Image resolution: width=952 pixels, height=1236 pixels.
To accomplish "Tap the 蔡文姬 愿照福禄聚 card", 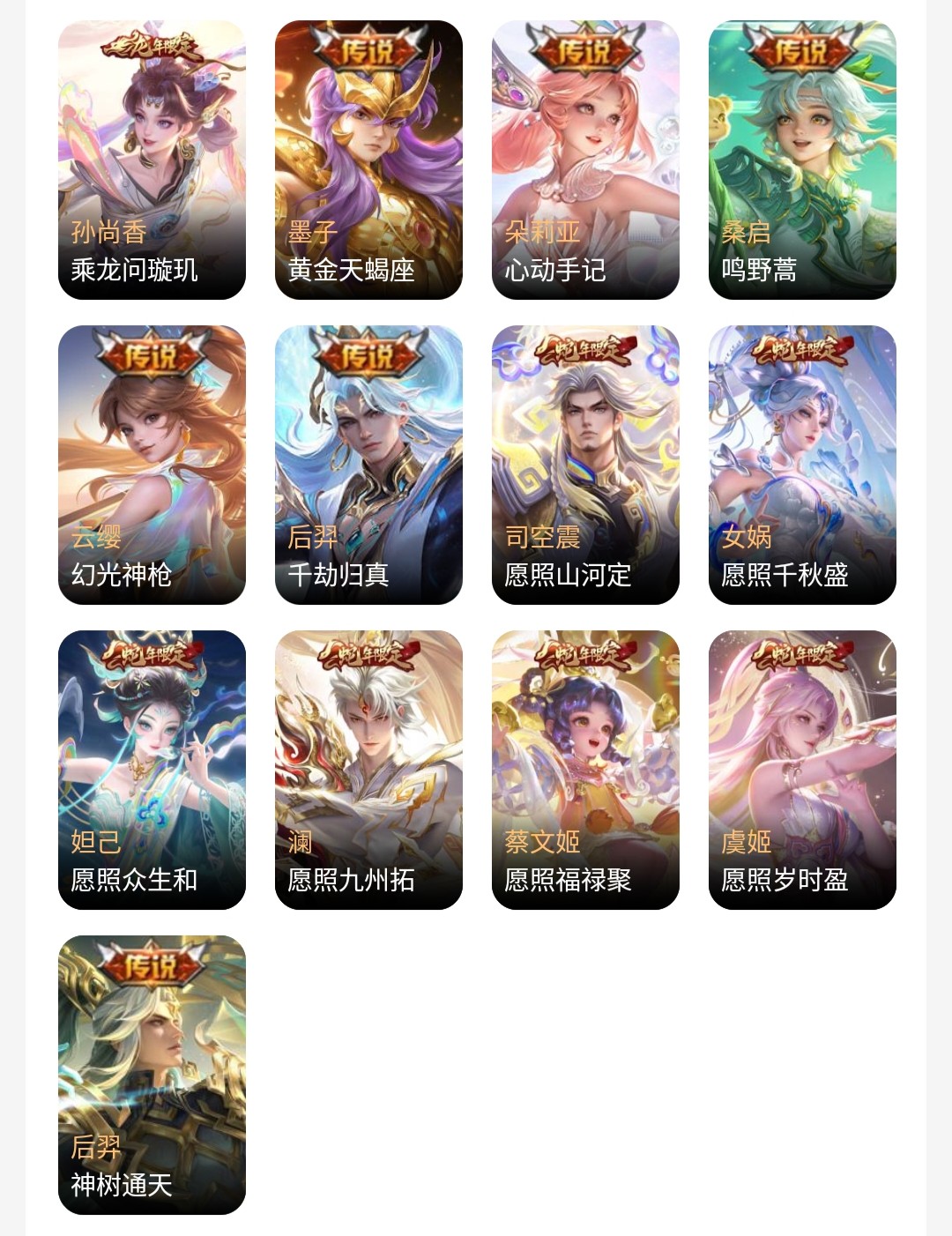I will 585,770.
